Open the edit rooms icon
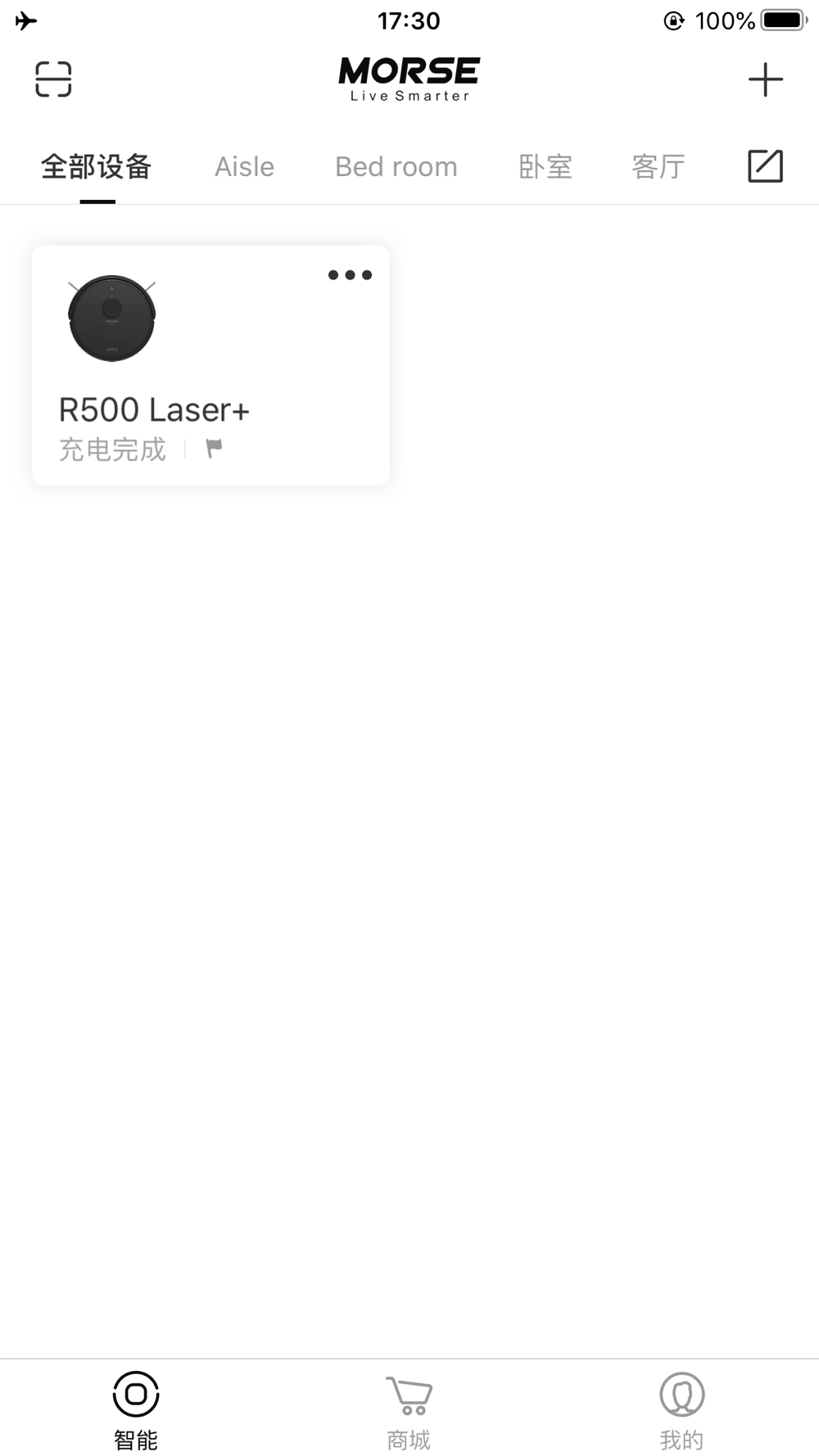This screenshot has width=819, height=1456. pos(766,166)
